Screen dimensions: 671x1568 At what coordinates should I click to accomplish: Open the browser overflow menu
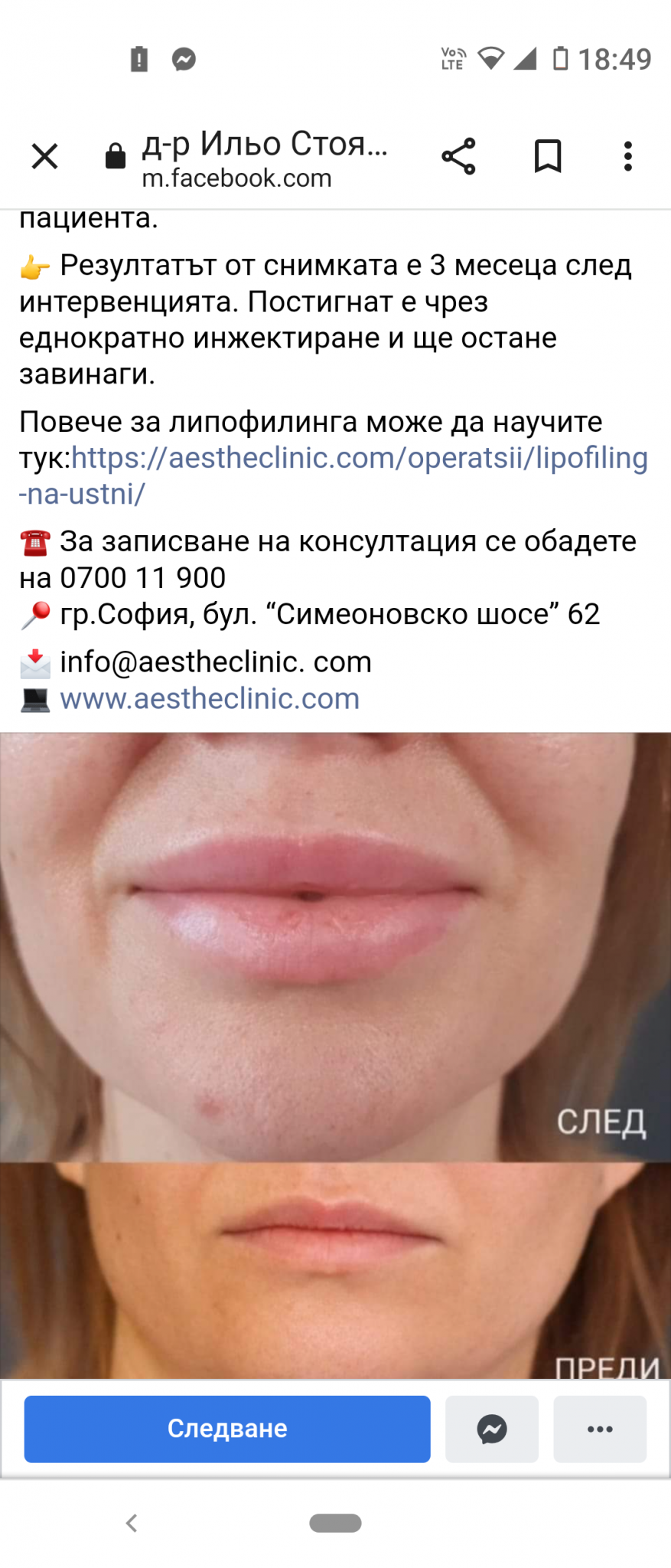coord(627,156)
